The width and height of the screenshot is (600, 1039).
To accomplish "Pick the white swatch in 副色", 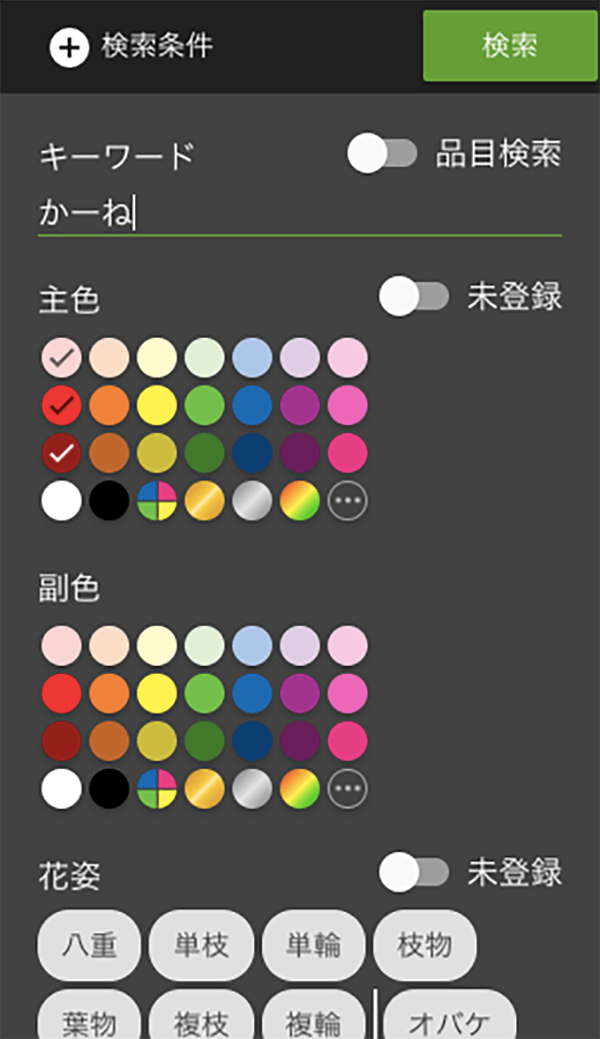I will click(62, 789).
